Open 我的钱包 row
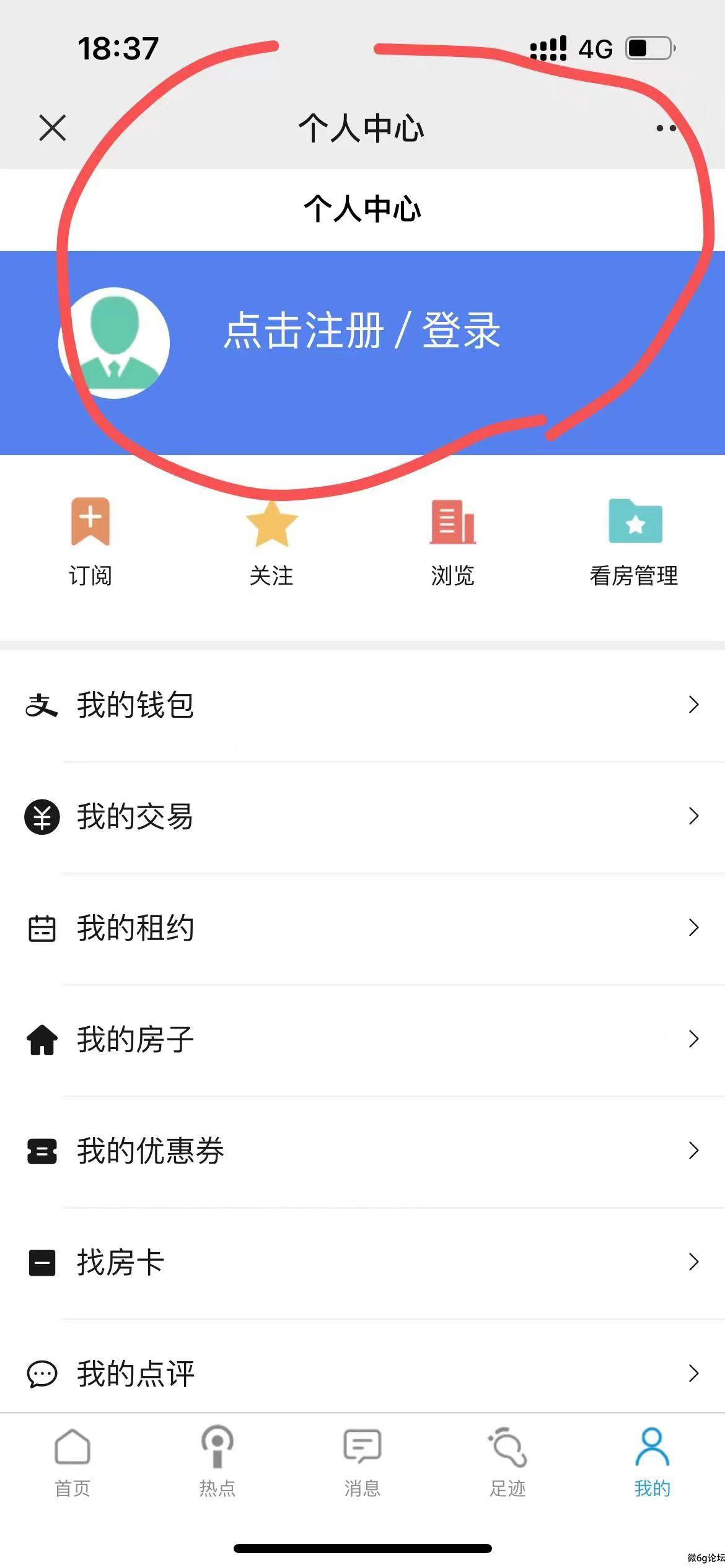Image resolution: width=725 pixels, height=1568 pixels. (x=362, y=705)
